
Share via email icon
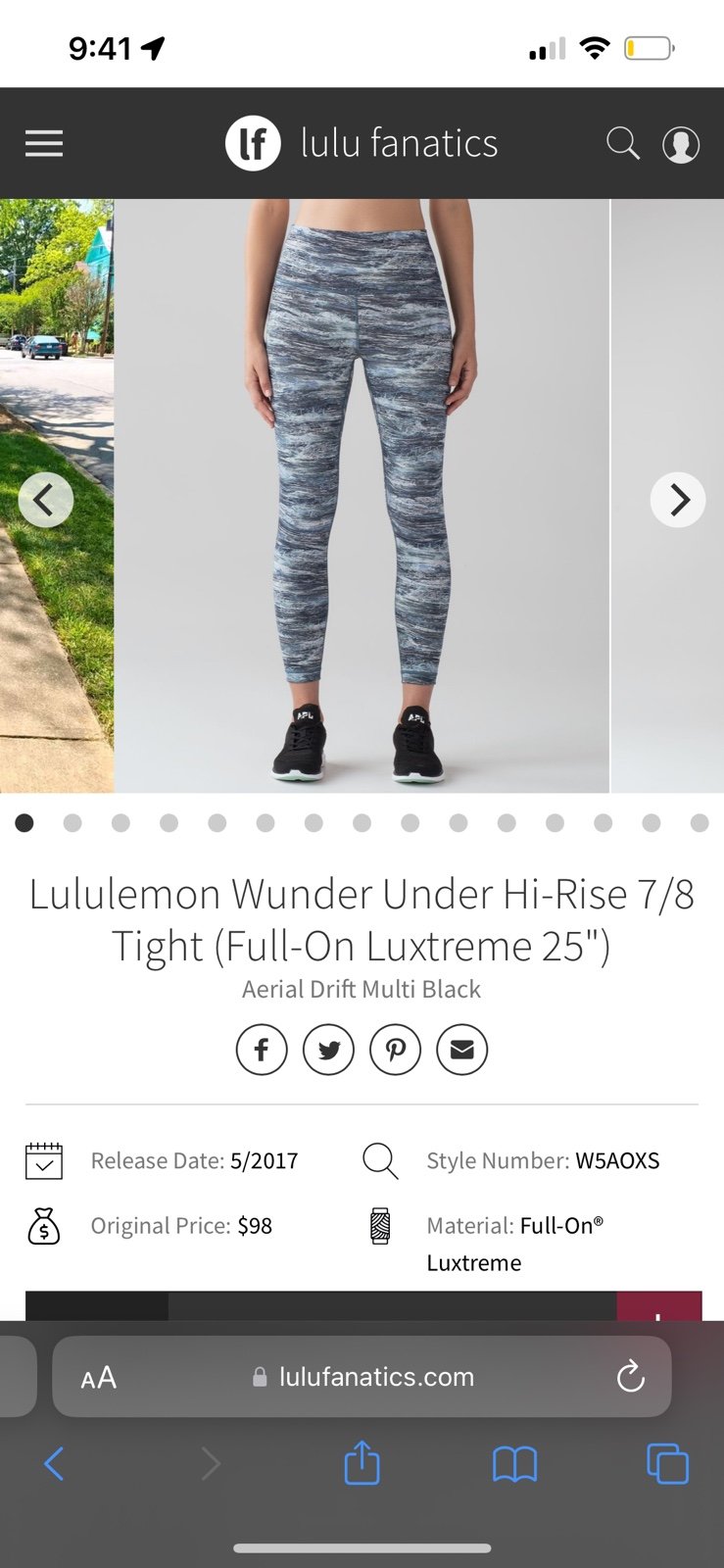pyautogui.click(x=461, y=1050)
